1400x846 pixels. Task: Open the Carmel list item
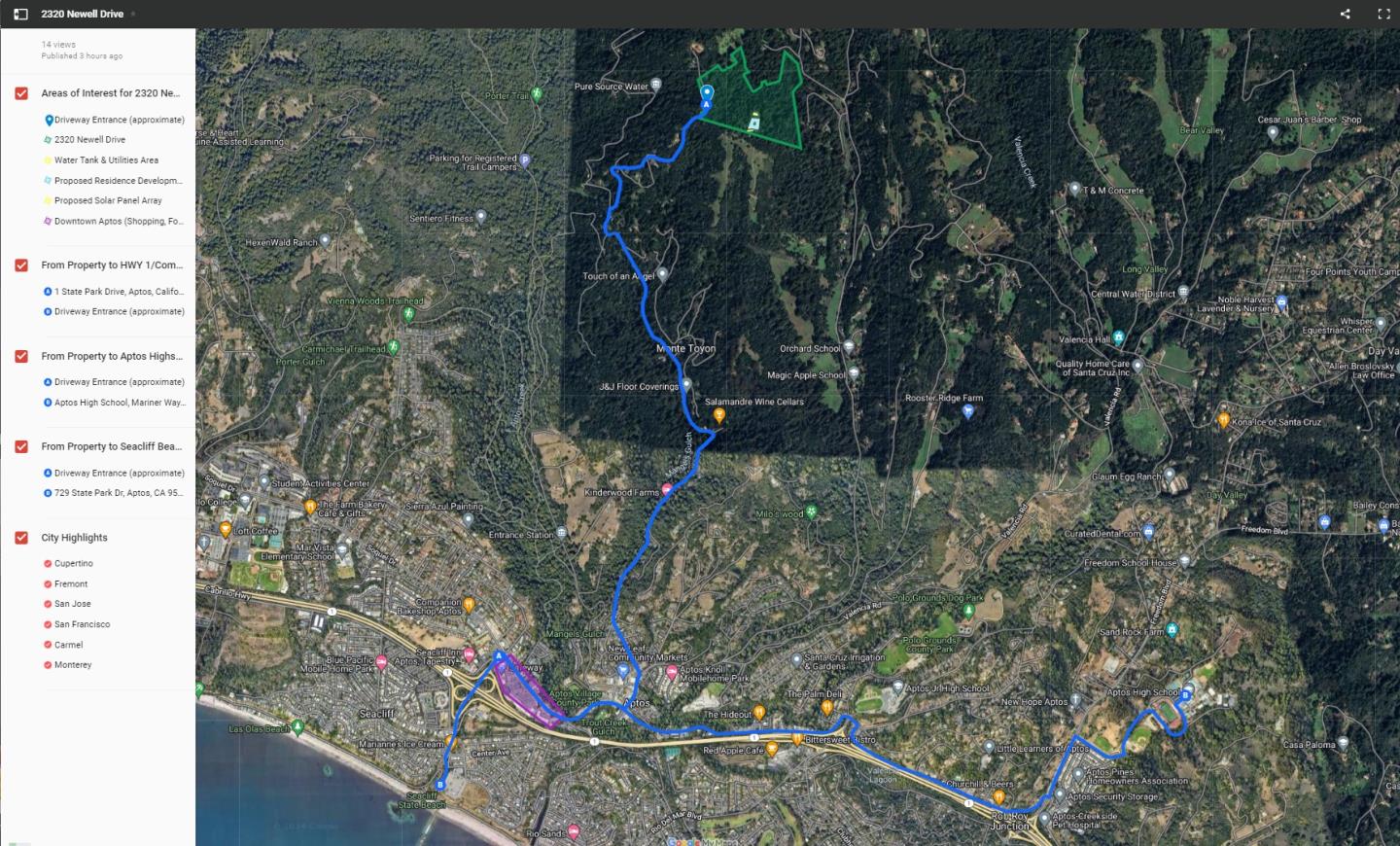68,645
